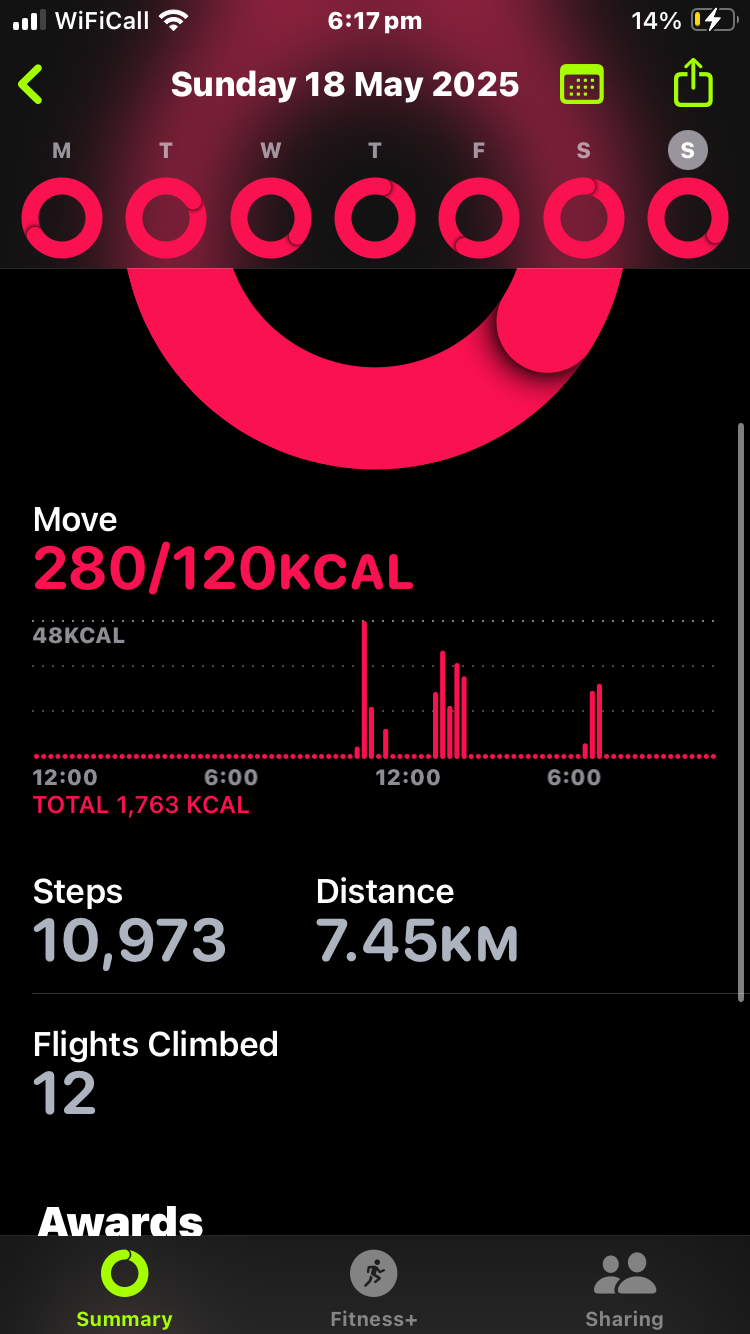Select Friday's activity ring
The image size is (750, 1334).
[479, 217]
